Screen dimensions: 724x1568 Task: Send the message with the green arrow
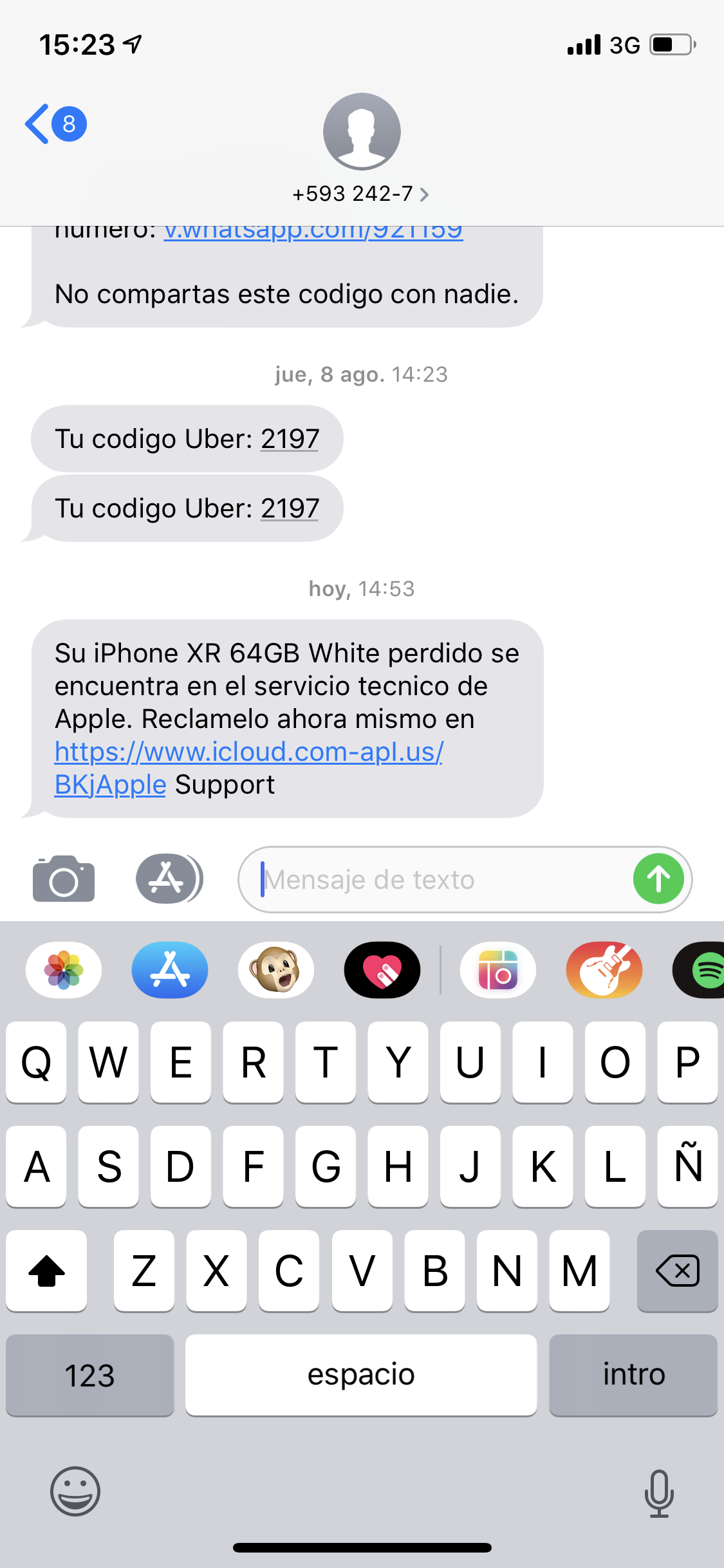(x=658, y=879)
